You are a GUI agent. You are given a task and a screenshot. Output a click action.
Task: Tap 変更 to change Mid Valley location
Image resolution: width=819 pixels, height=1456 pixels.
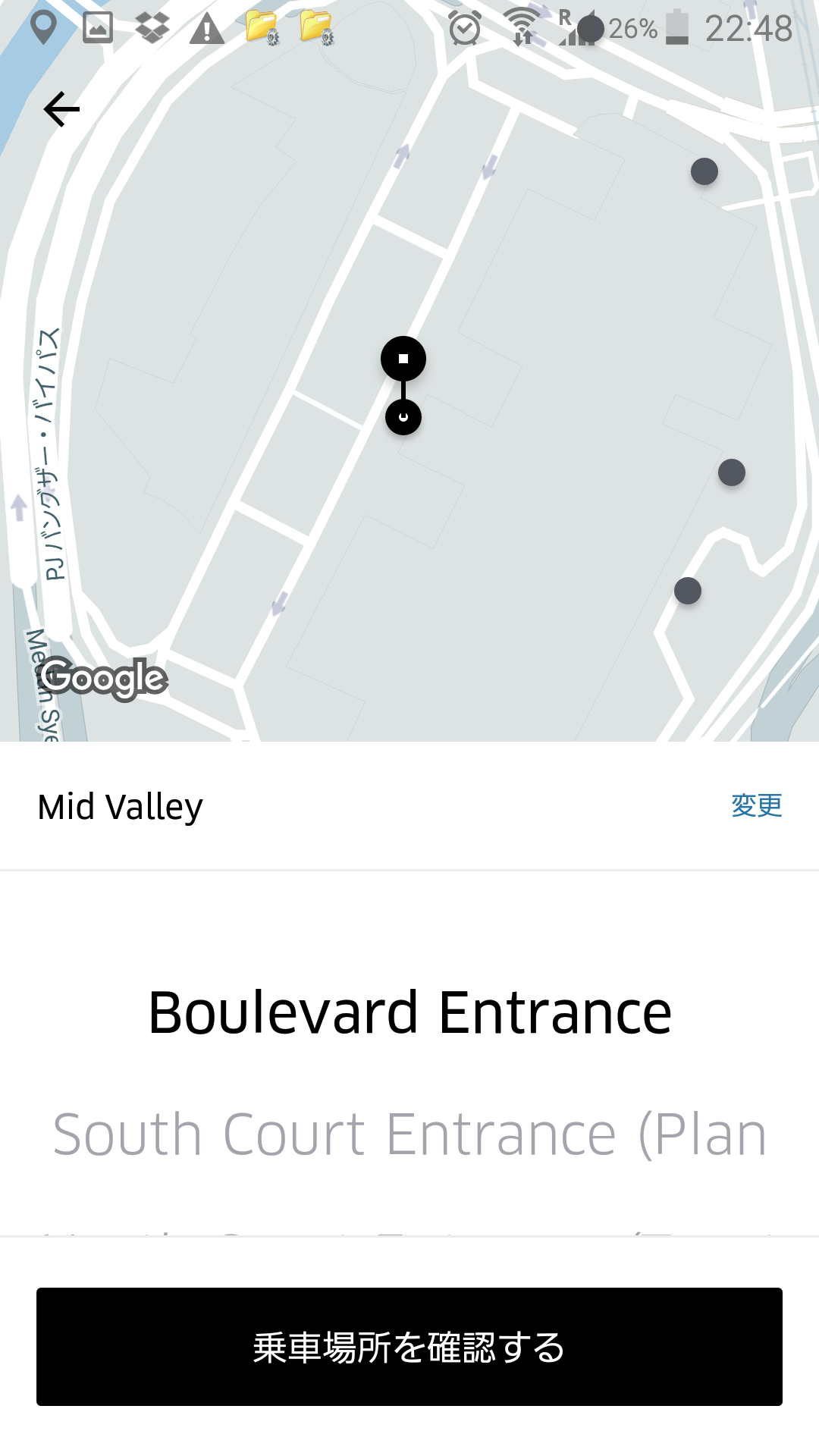coord(756,805)
